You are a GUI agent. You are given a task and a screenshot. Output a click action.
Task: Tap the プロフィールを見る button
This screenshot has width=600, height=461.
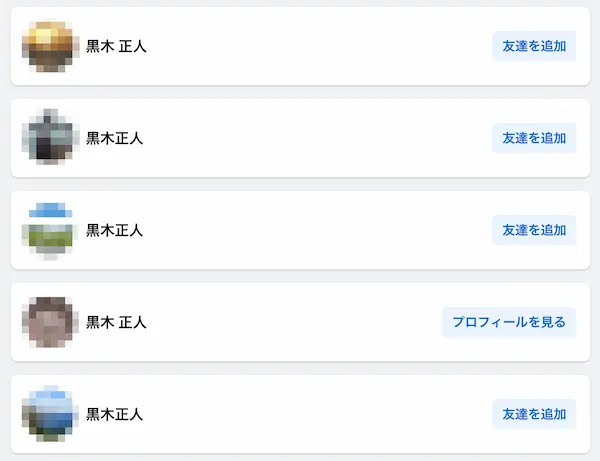pyautogui.click(x=509, y=322)
